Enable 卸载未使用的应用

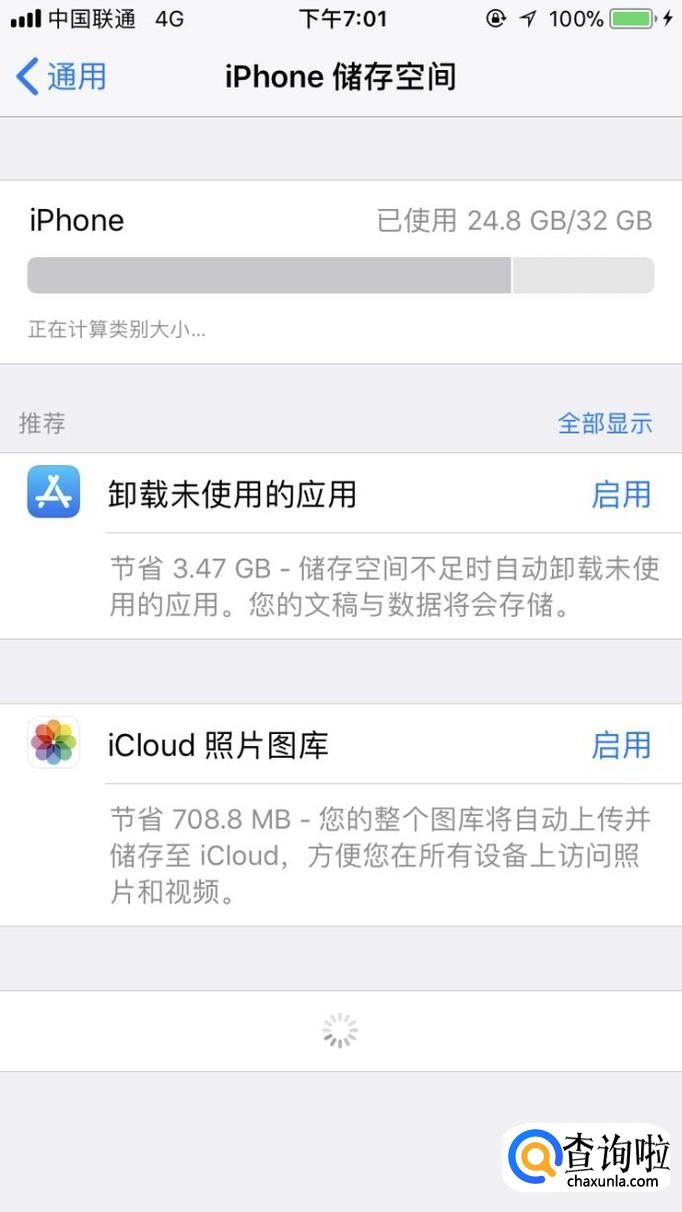[x=620, y=495]
